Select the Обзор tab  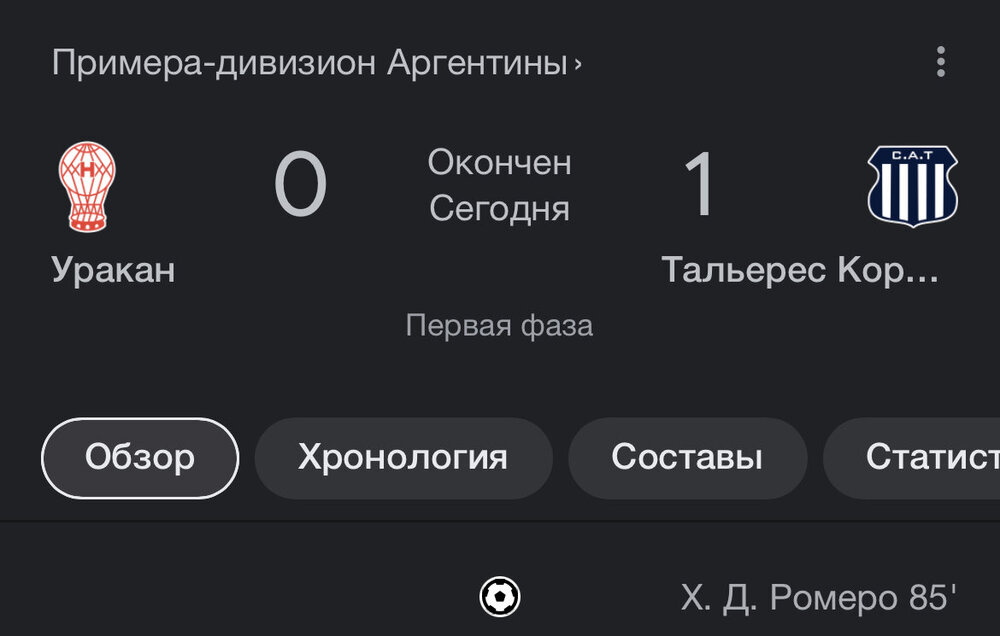point(140,458)
